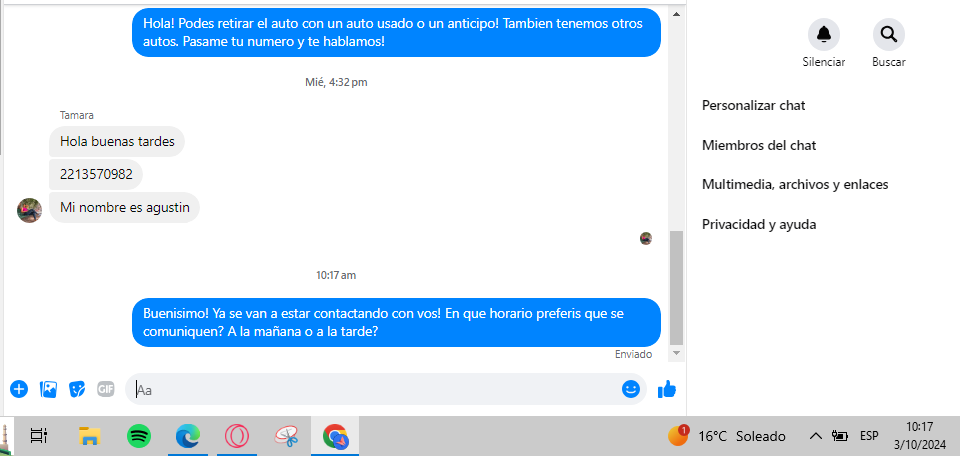Attach a photo or file
Screen dimensions: 960x456
(x=47, y=389)
